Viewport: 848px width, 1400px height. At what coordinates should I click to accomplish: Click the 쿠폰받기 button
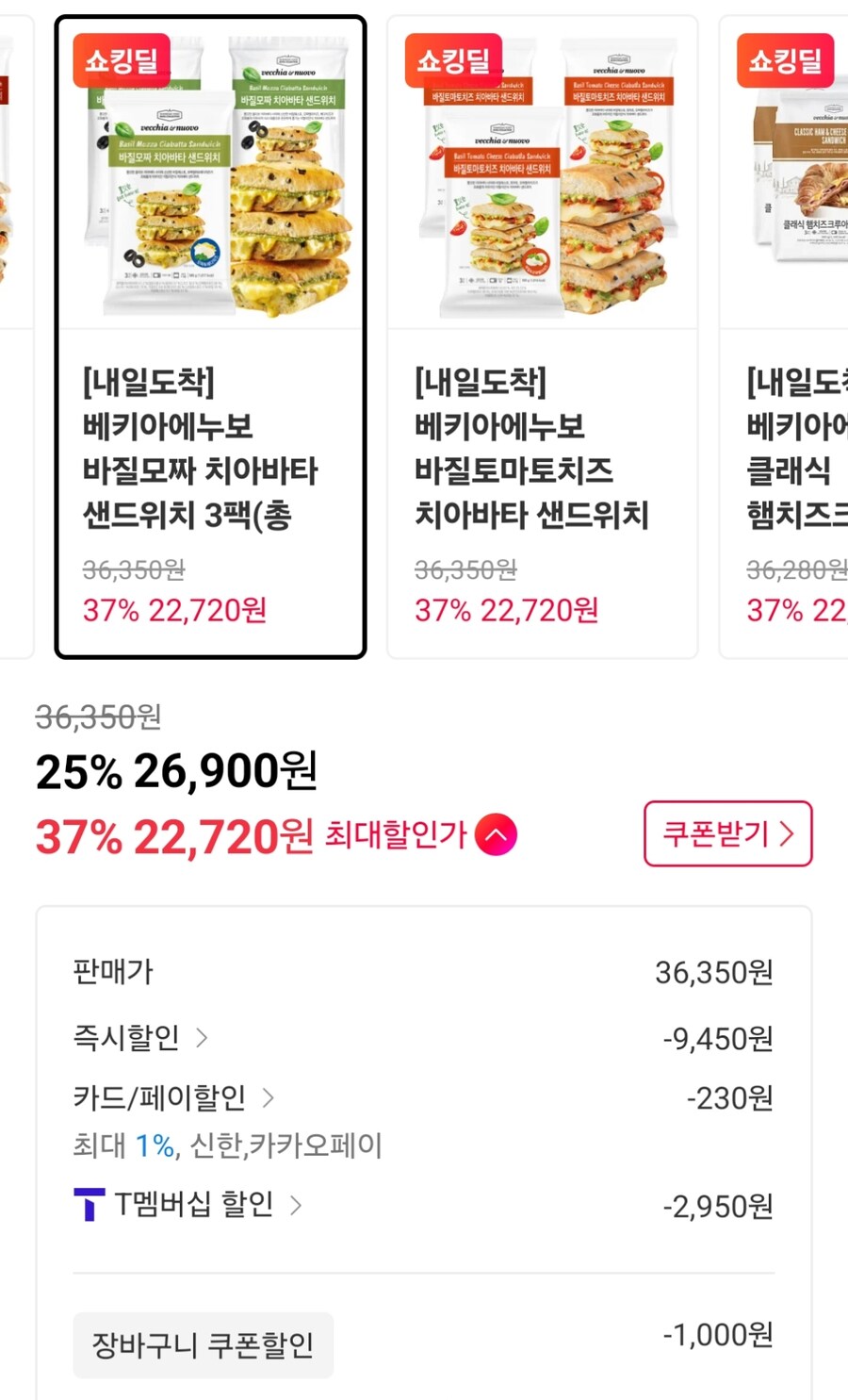(727, 833)
